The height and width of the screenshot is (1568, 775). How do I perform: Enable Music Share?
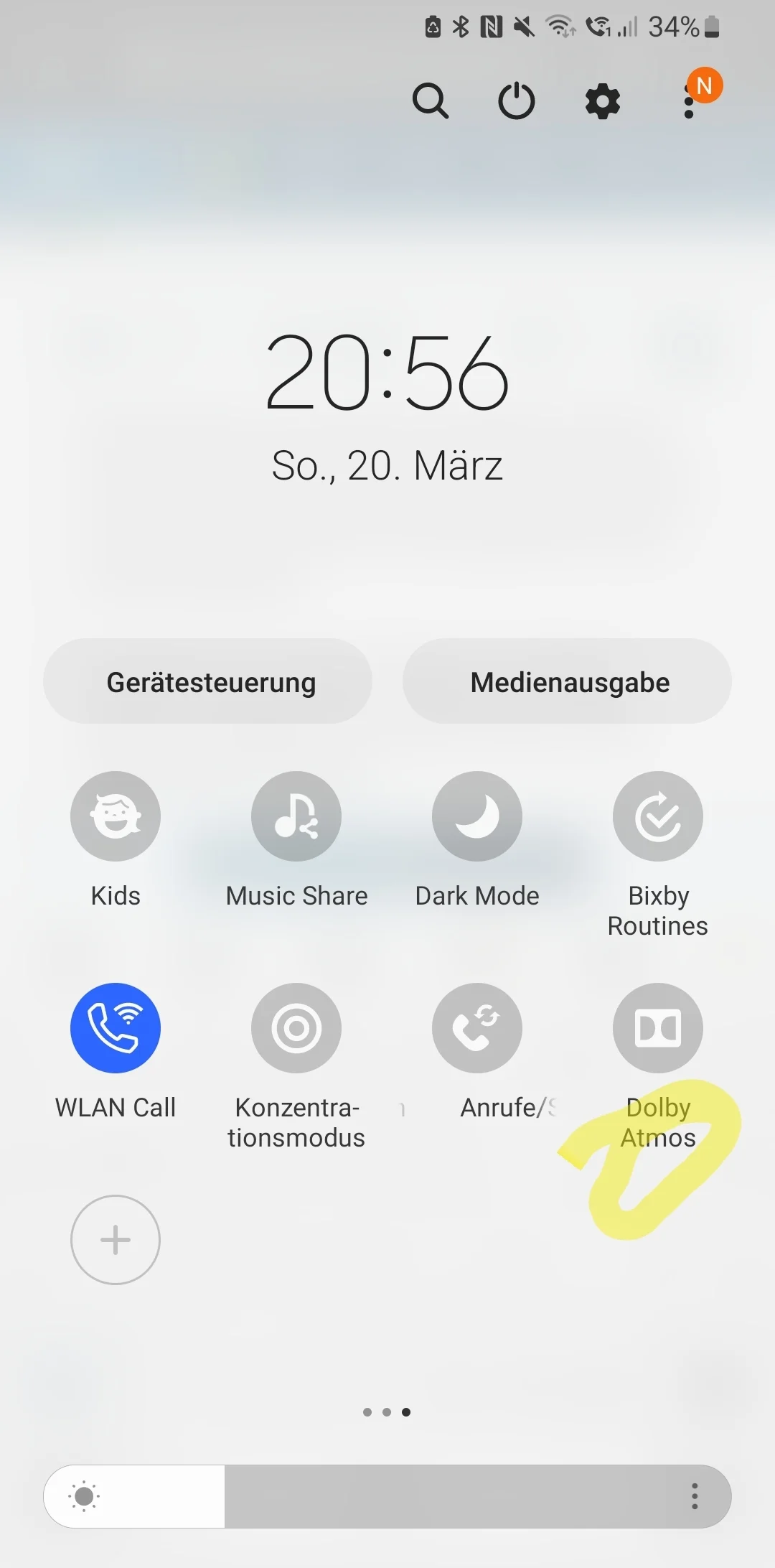pos(296,816)
